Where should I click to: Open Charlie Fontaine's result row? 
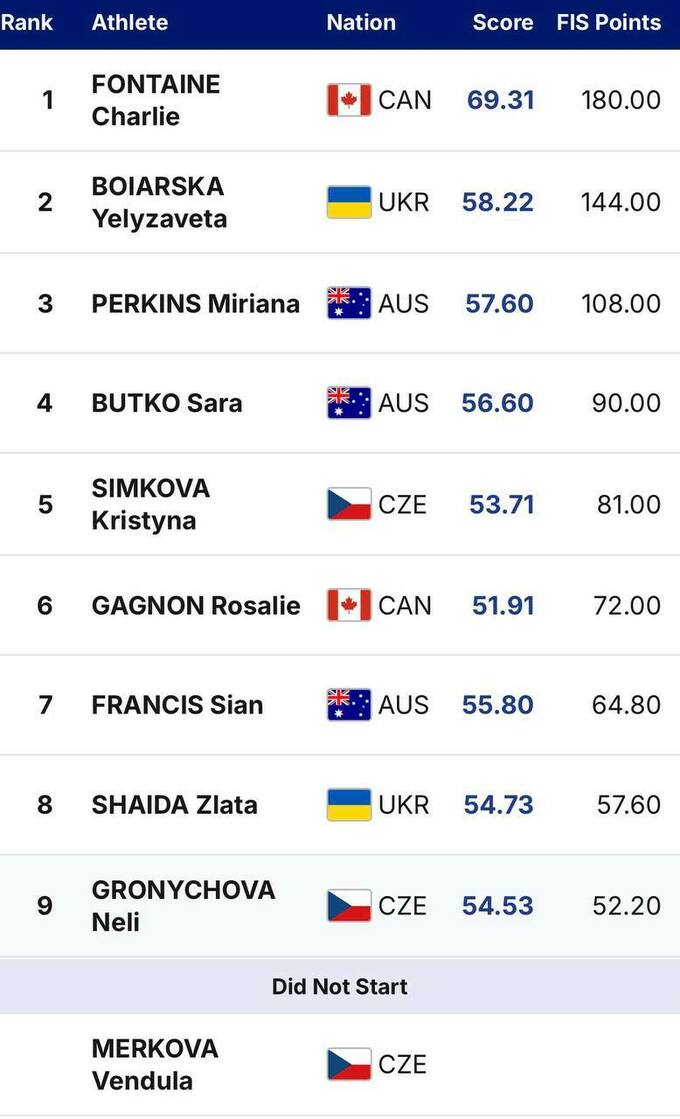(x=155, y=100)
